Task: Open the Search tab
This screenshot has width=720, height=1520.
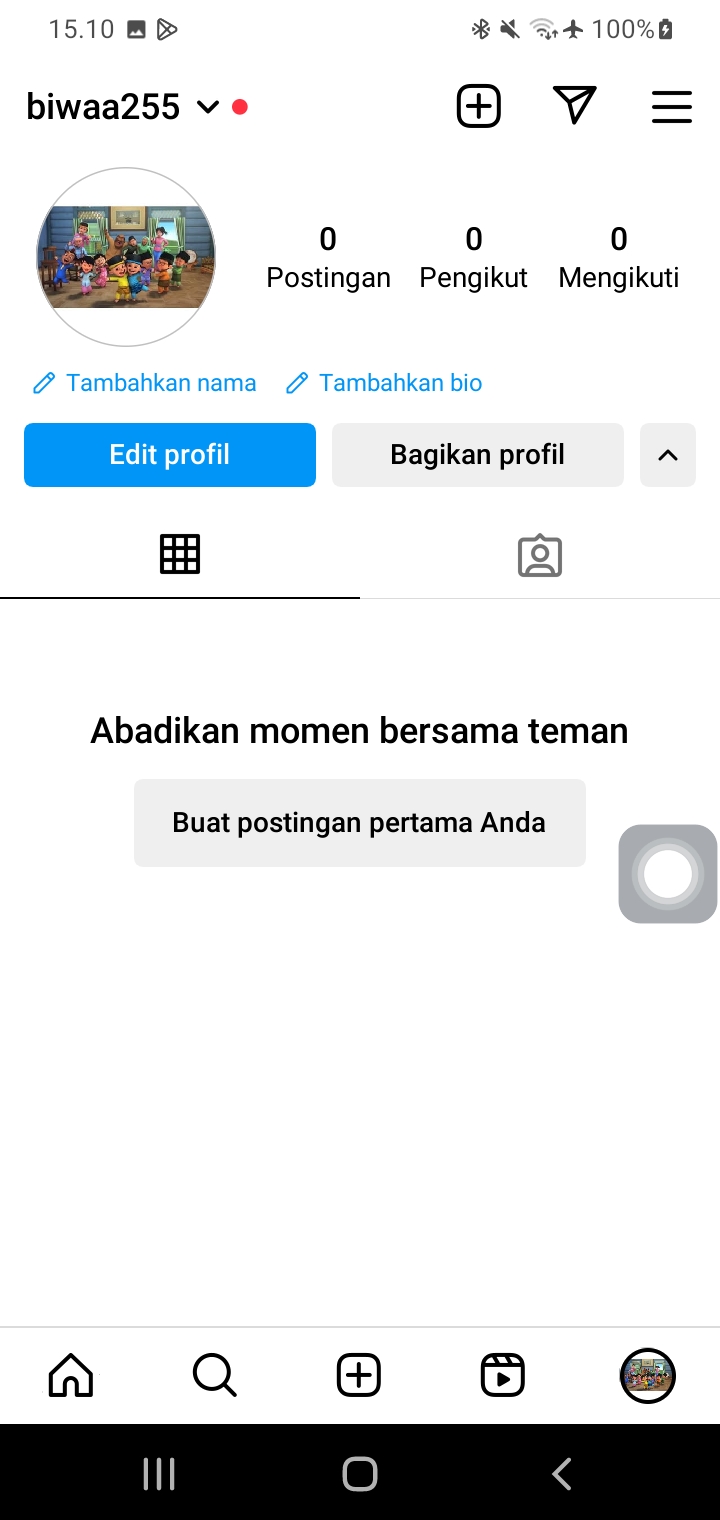Action: (x=215, y=1376)
